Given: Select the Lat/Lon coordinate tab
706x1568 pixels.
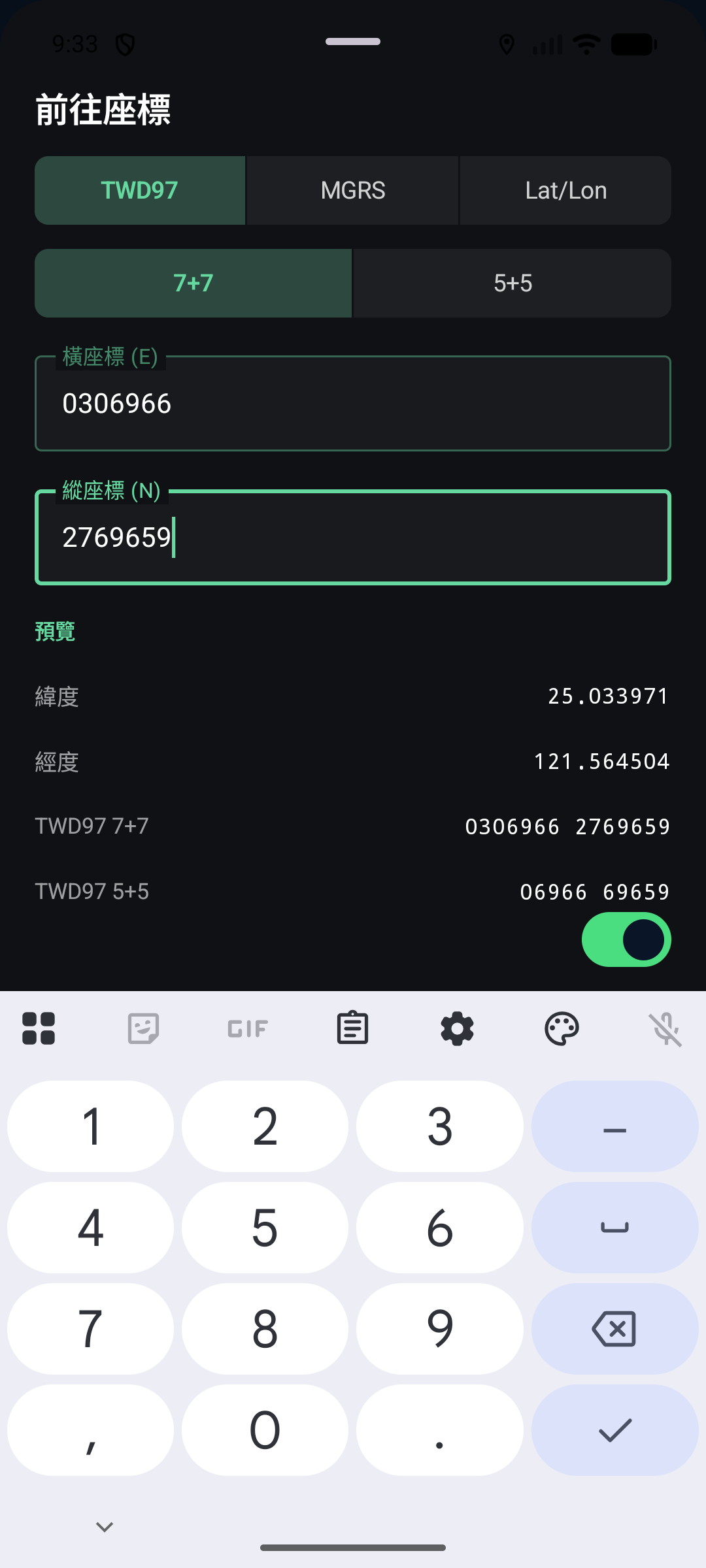Looking at the screenshot, I should [566, 190].
